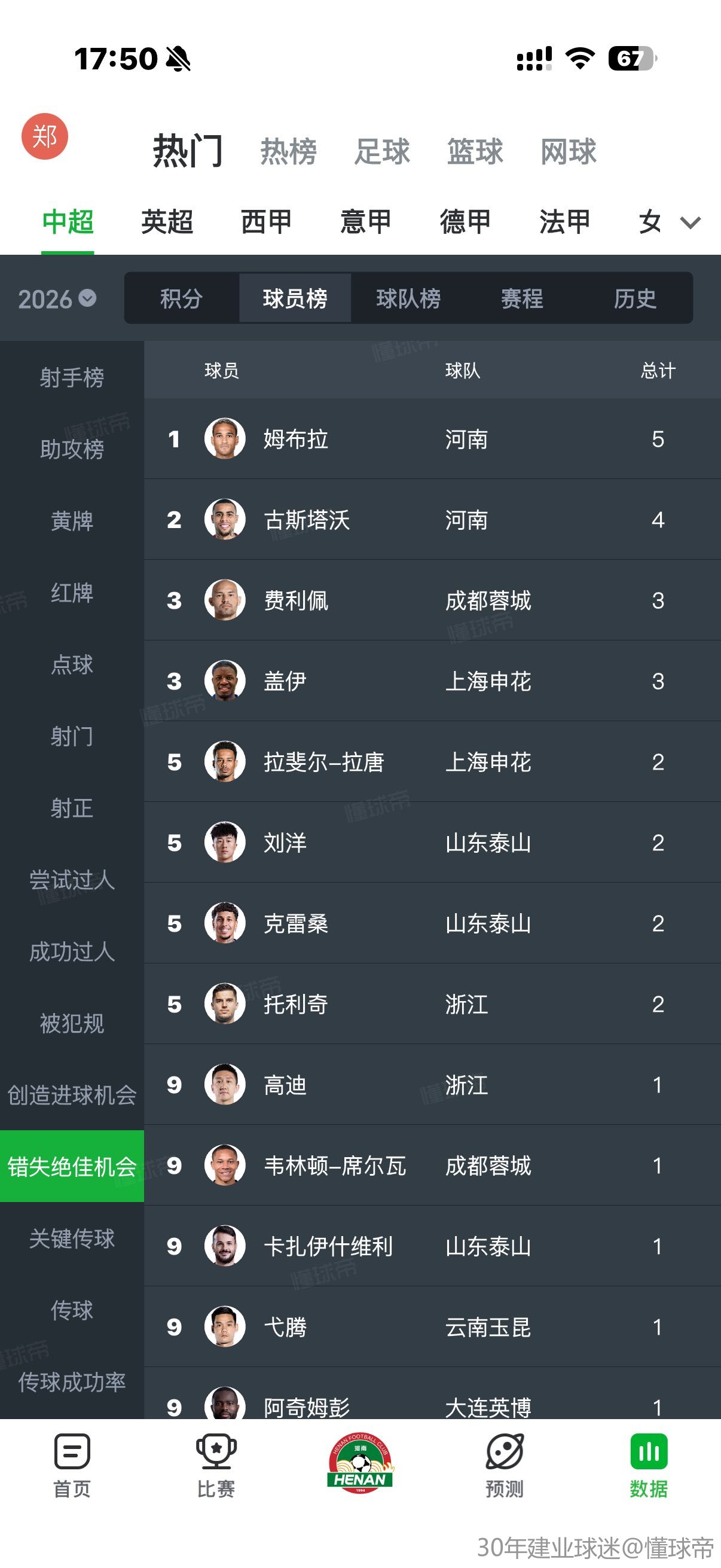Switch to the 积分 standings tab
Screen dimensions: 721x1568
[x=181, y=298]
